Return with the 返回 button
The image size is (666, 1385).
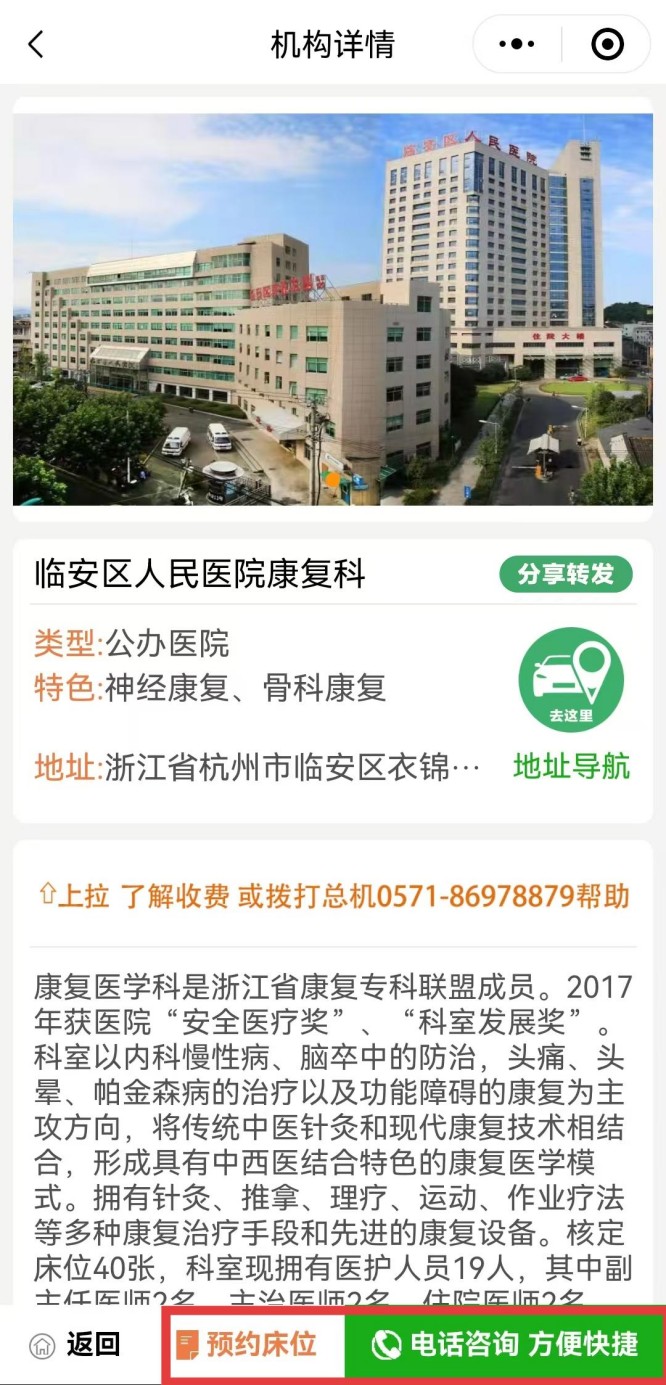[76, 1344]
